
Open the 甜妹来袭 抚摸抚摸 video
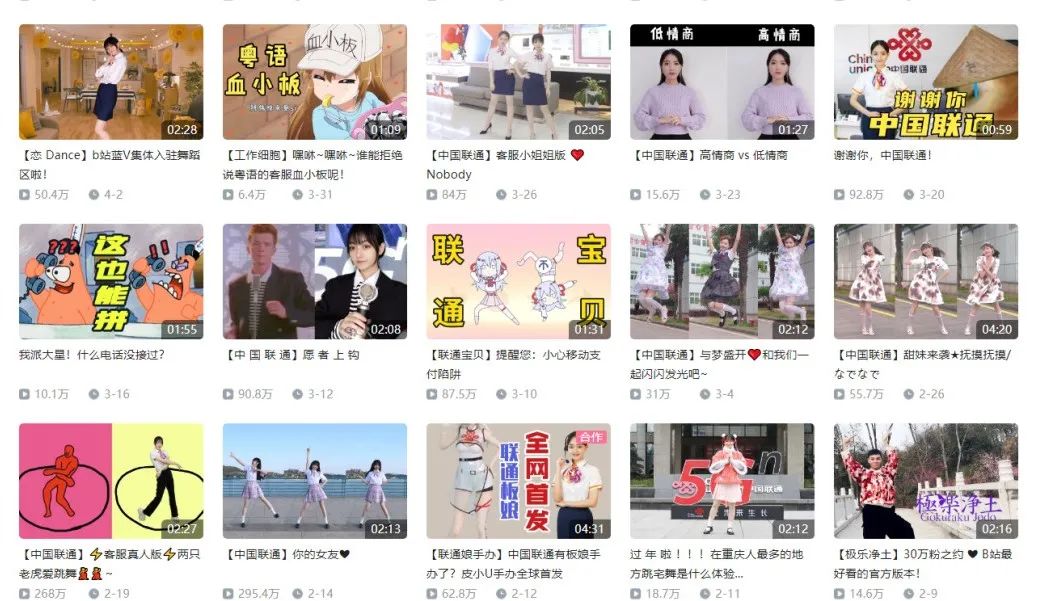pyautogui.click(x=926, y=282)
